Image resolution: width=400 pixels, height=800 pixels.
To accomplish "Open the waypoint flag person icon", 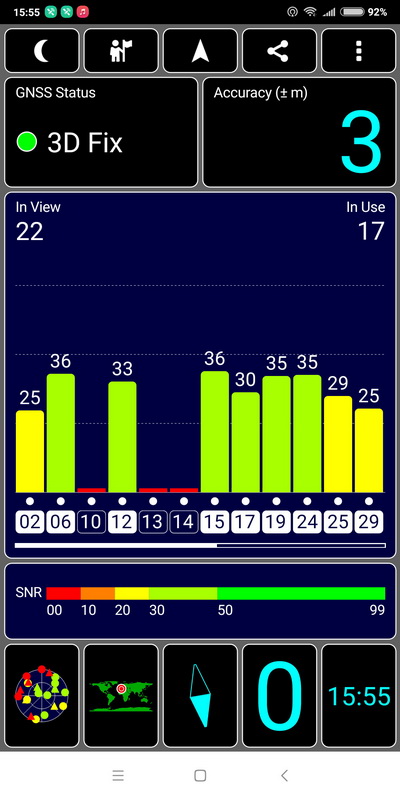I will (x=121, y=51).
